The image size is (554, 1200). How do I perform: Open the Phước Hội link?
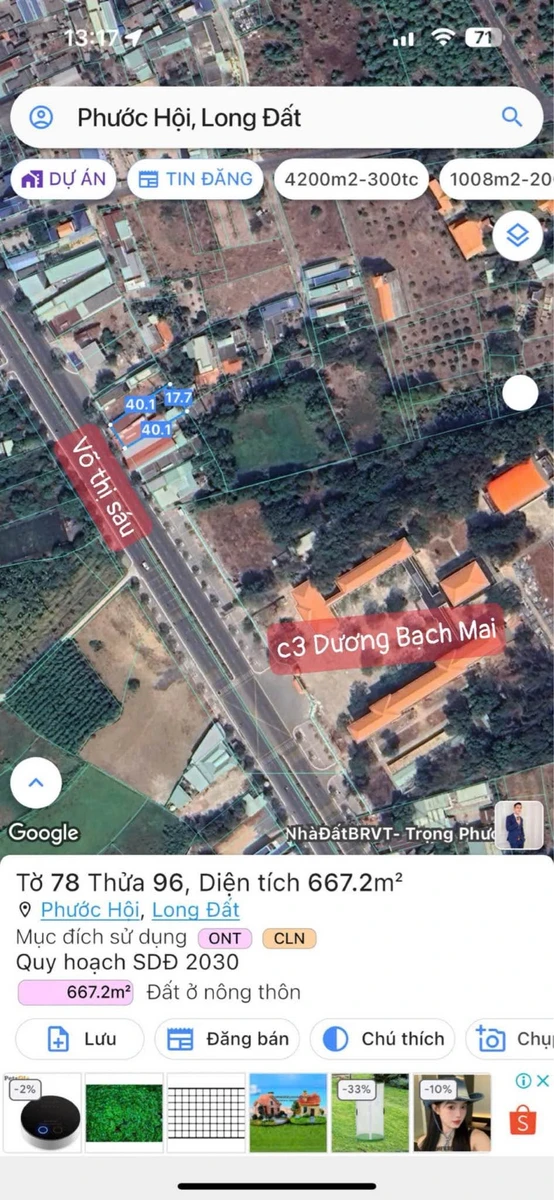coord(91,910)
